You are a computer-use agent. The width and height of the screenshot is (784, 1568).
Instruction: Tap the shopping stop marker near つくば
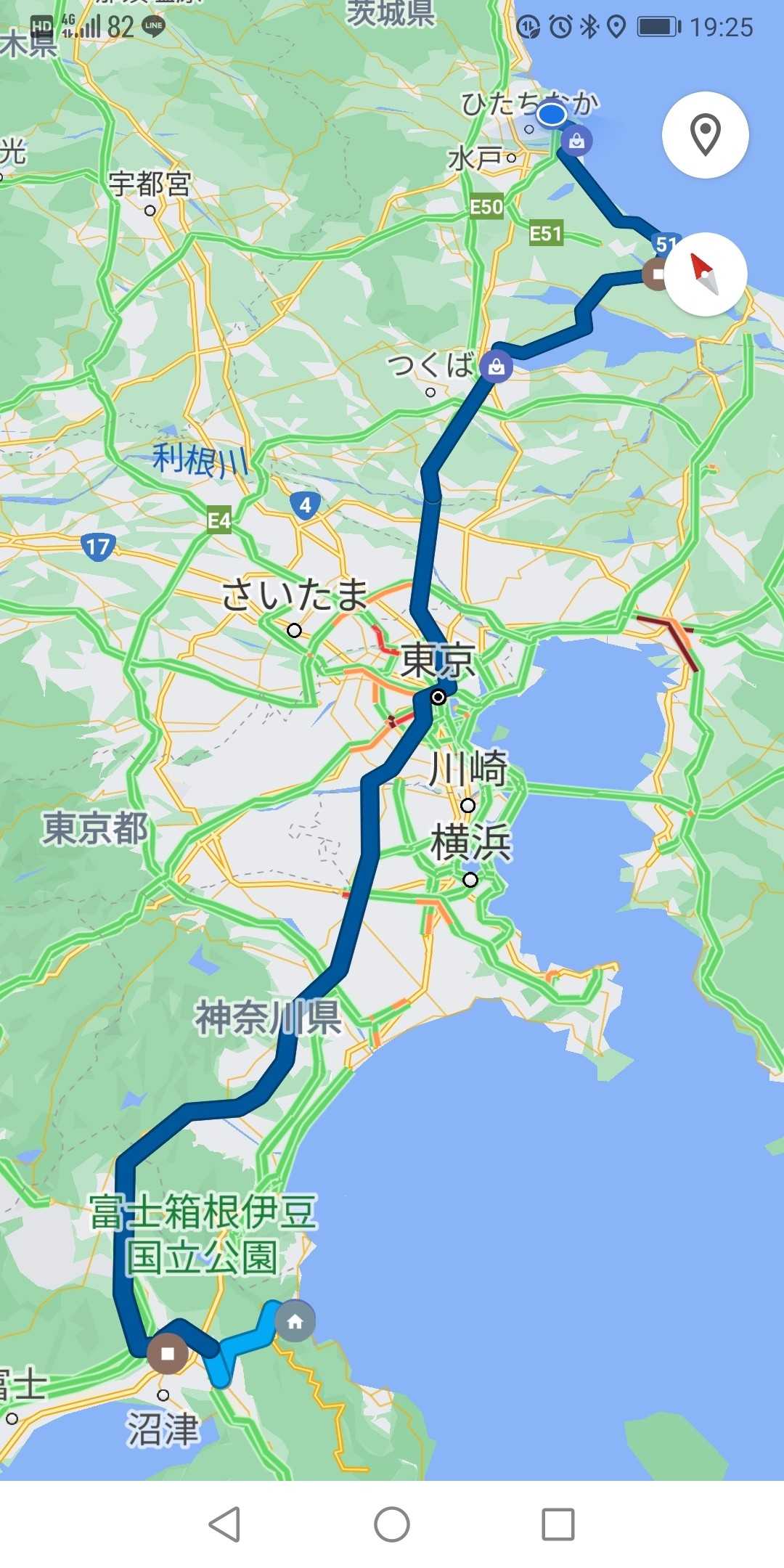[x=497, y=367]
